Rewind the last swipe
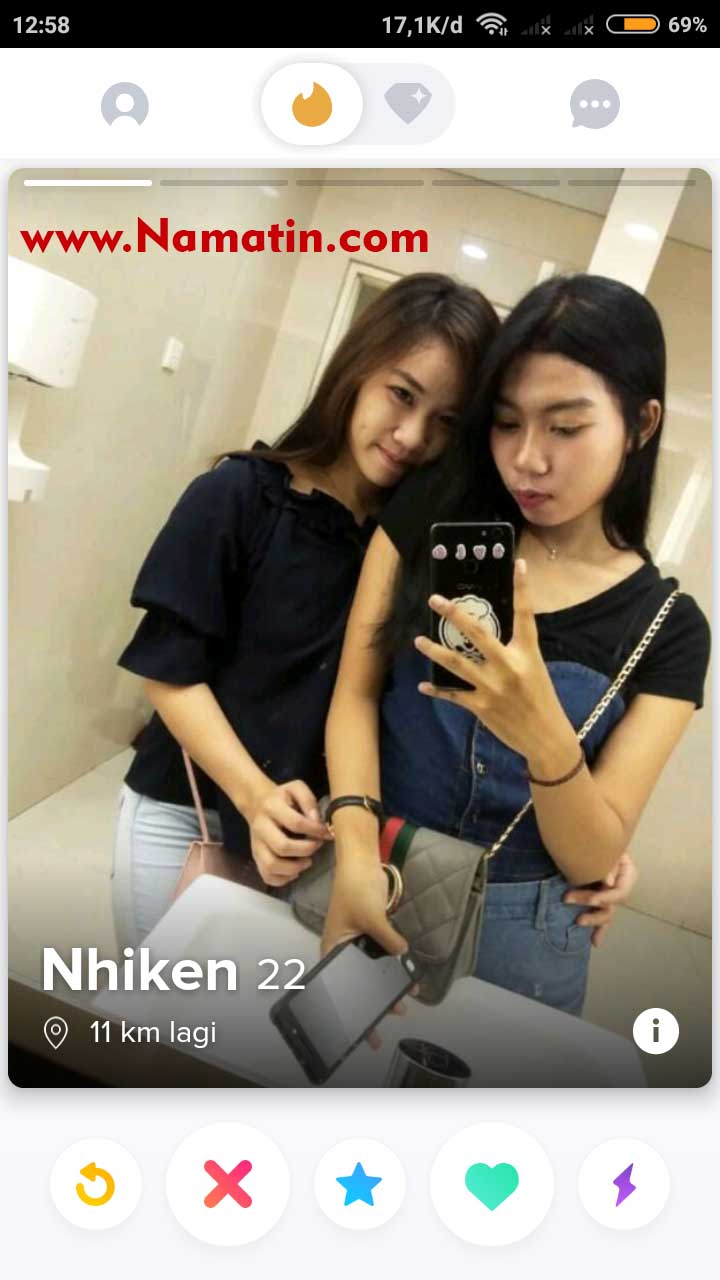720x1280 pixels. (96, 1184)
